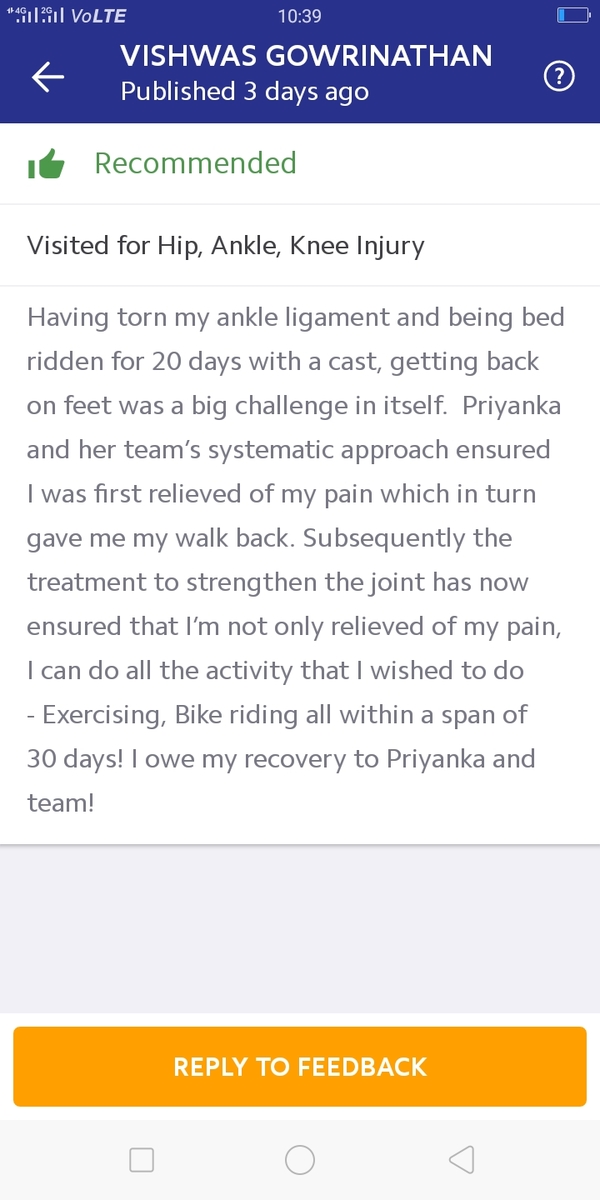Screen dimensions: 600x1200
Task: Go back using the header arrow
Action: (x=48, y=77)
